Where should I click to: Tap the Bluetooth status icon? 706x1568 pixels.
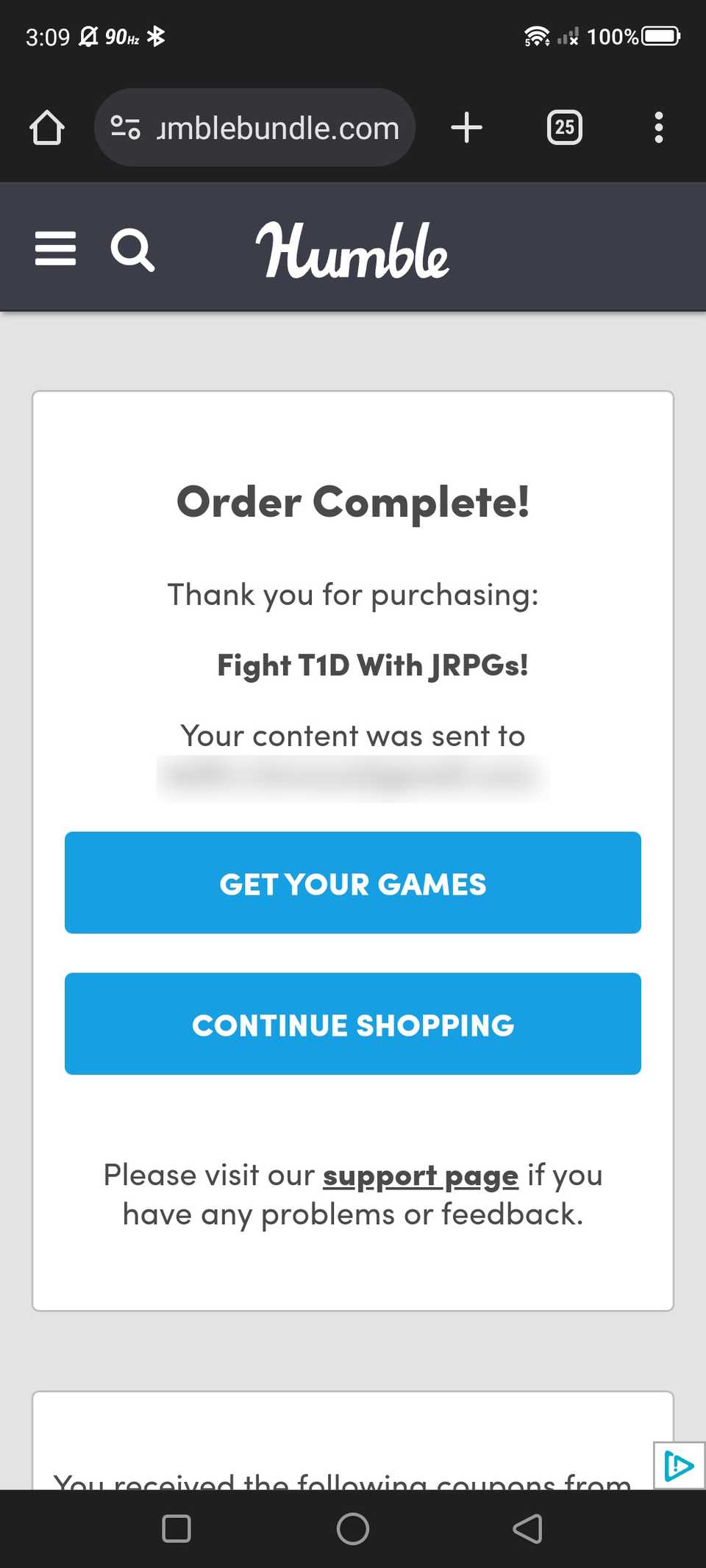[157, 36]
